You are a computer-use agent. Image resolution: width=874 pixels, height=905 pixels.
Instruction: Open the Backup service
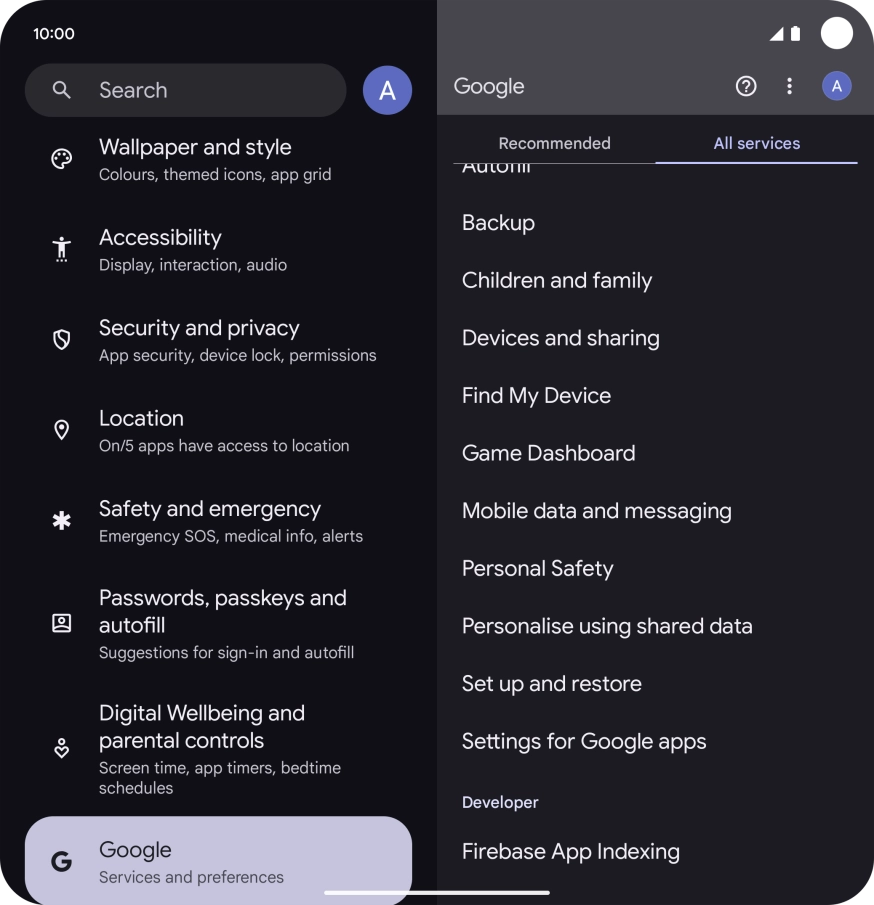coord(498,223)
